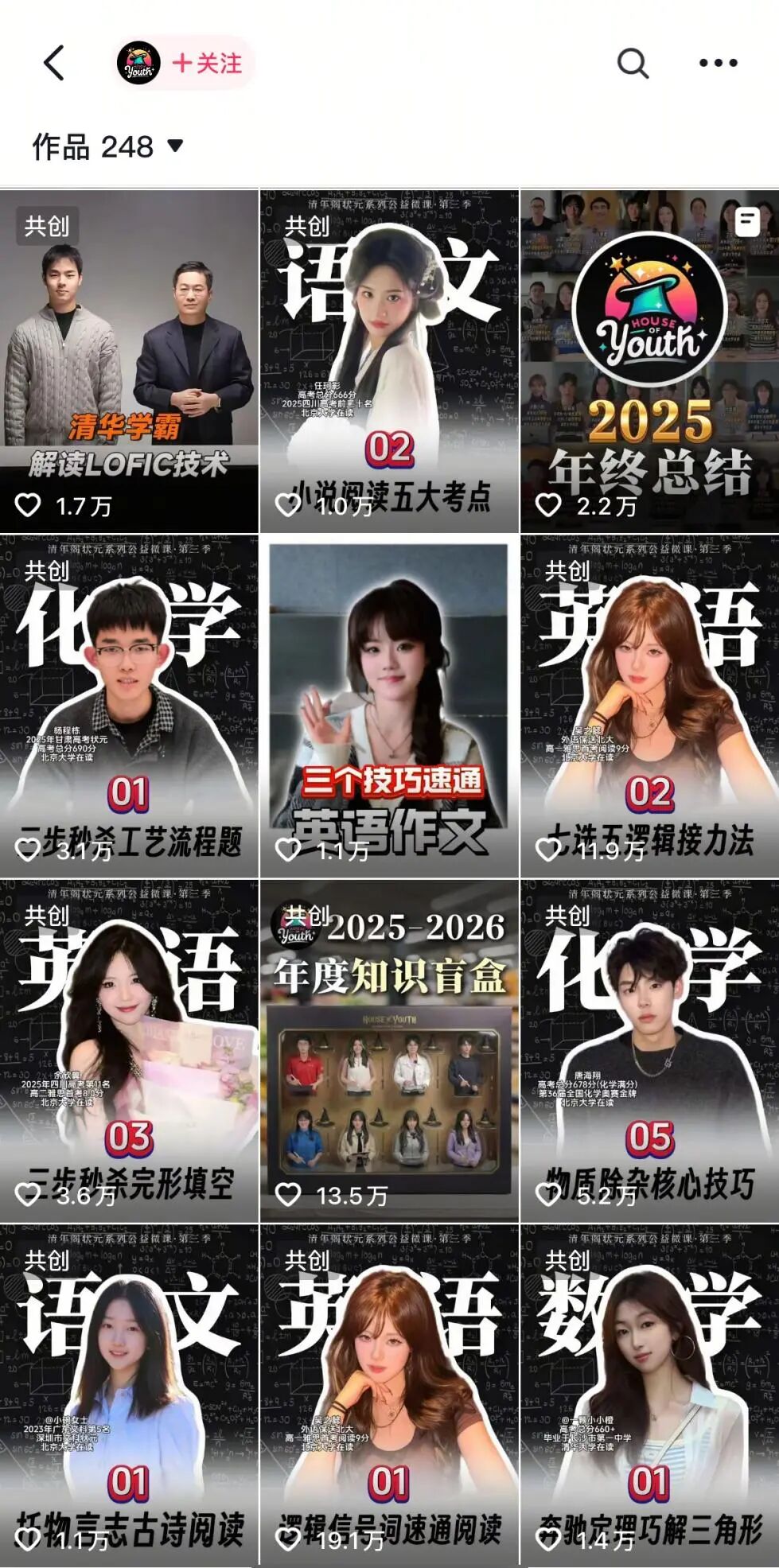Follow this account via 关注 button
The width and height of the screenshot is (779, 1568).
(x=207, y=63)
